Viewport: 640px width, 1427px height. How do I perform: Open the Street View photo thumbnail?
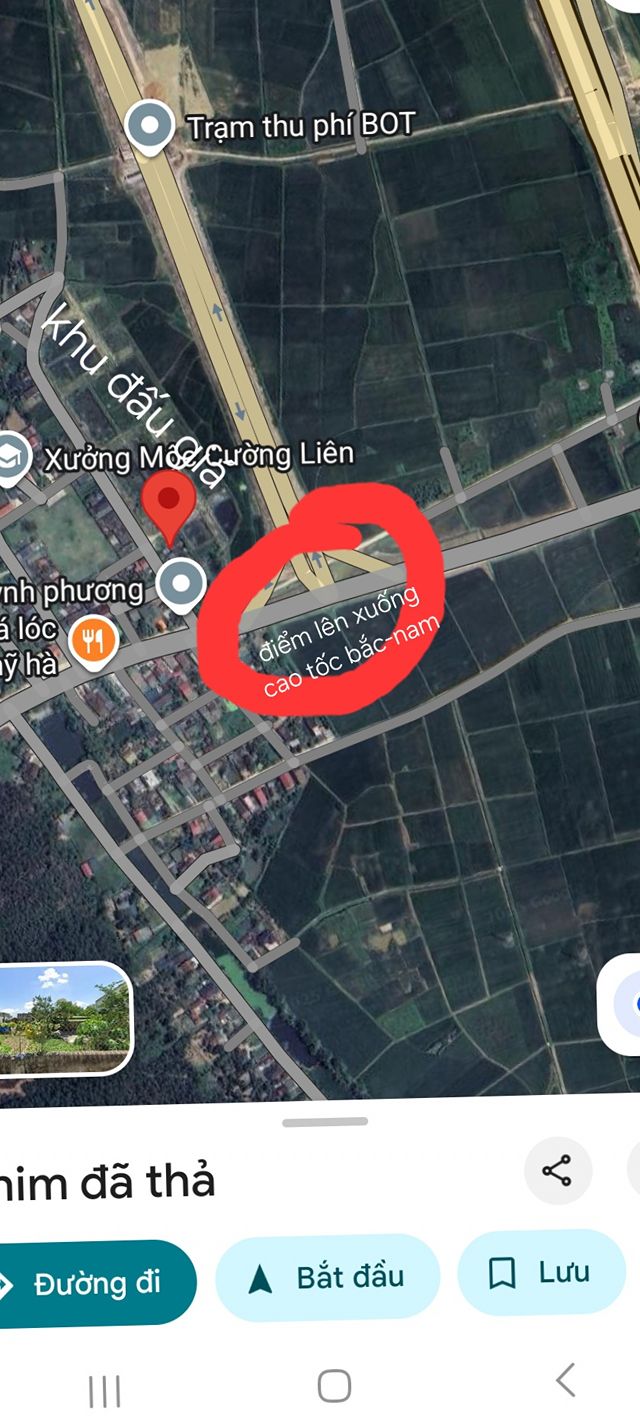pos(64,1018)
